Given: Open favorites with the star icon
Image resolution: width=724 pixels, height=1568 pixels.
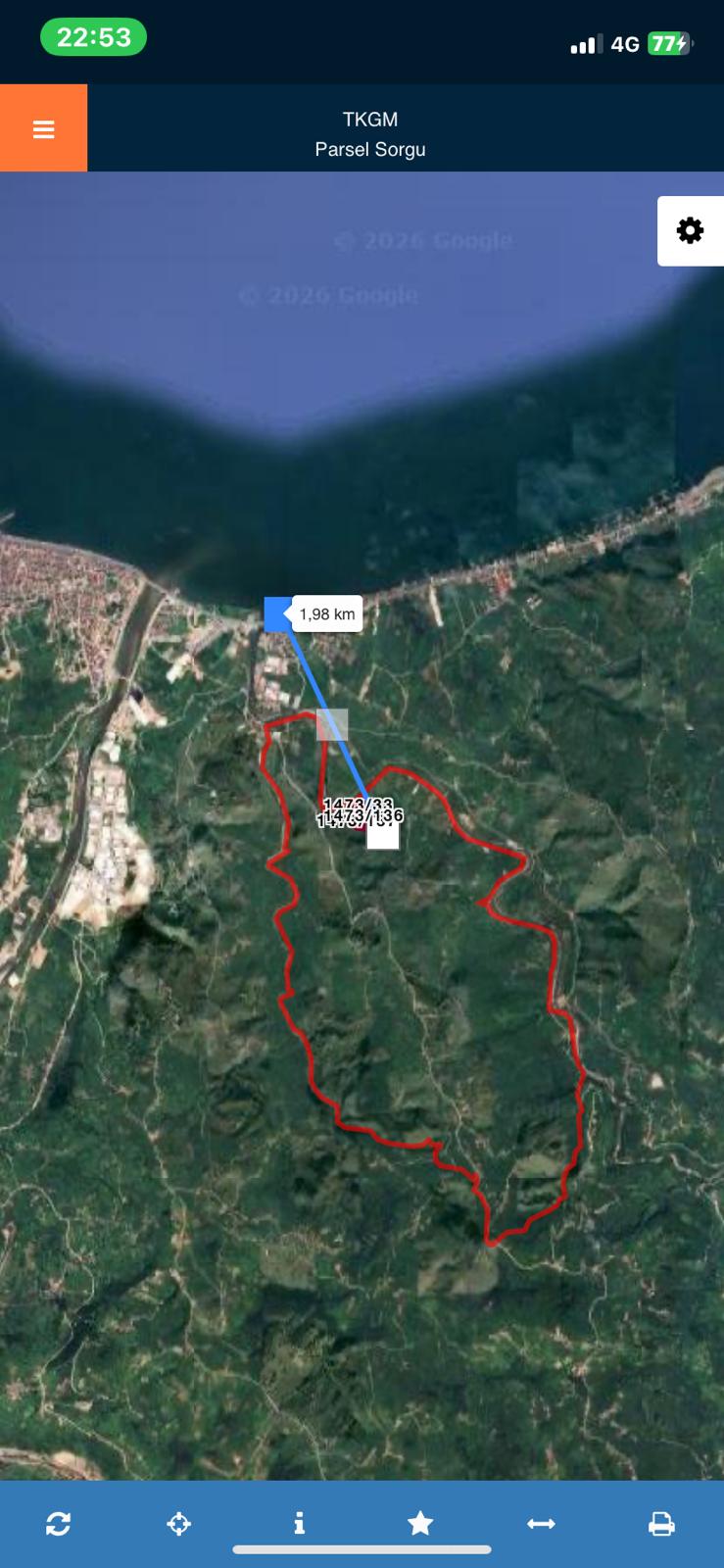Looking at the screenshot, I should tap(420, 1523).
